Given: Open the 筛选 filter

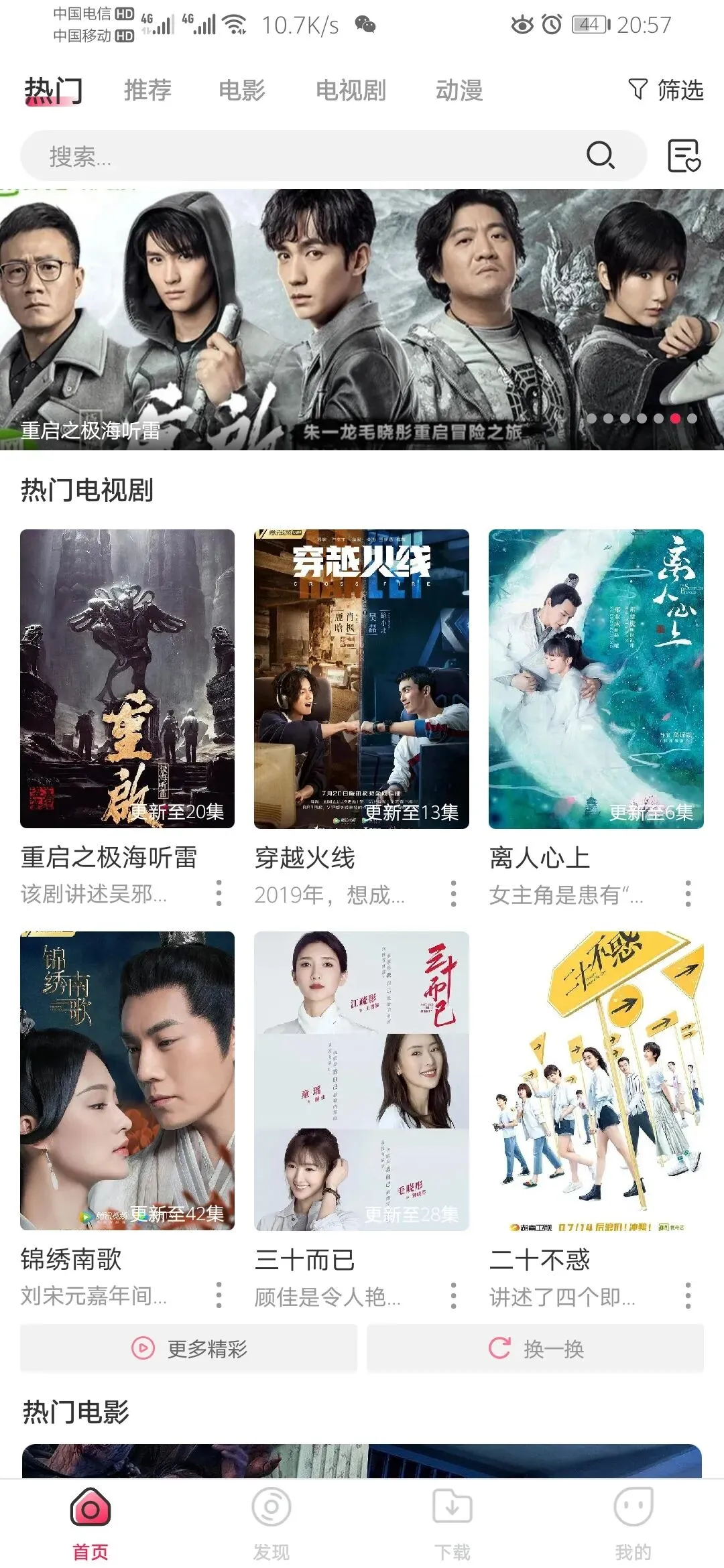Looking at the screenshot, I should tap(666, 90).
